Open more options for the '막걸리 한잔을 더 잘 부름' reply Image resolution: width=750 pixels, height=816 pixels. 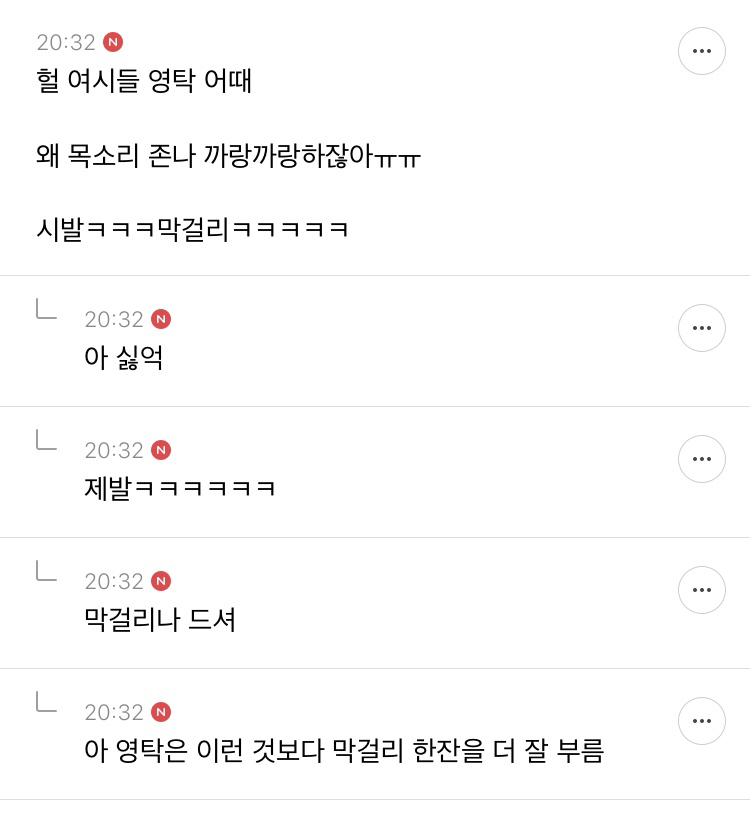click(x=702, y=721)
